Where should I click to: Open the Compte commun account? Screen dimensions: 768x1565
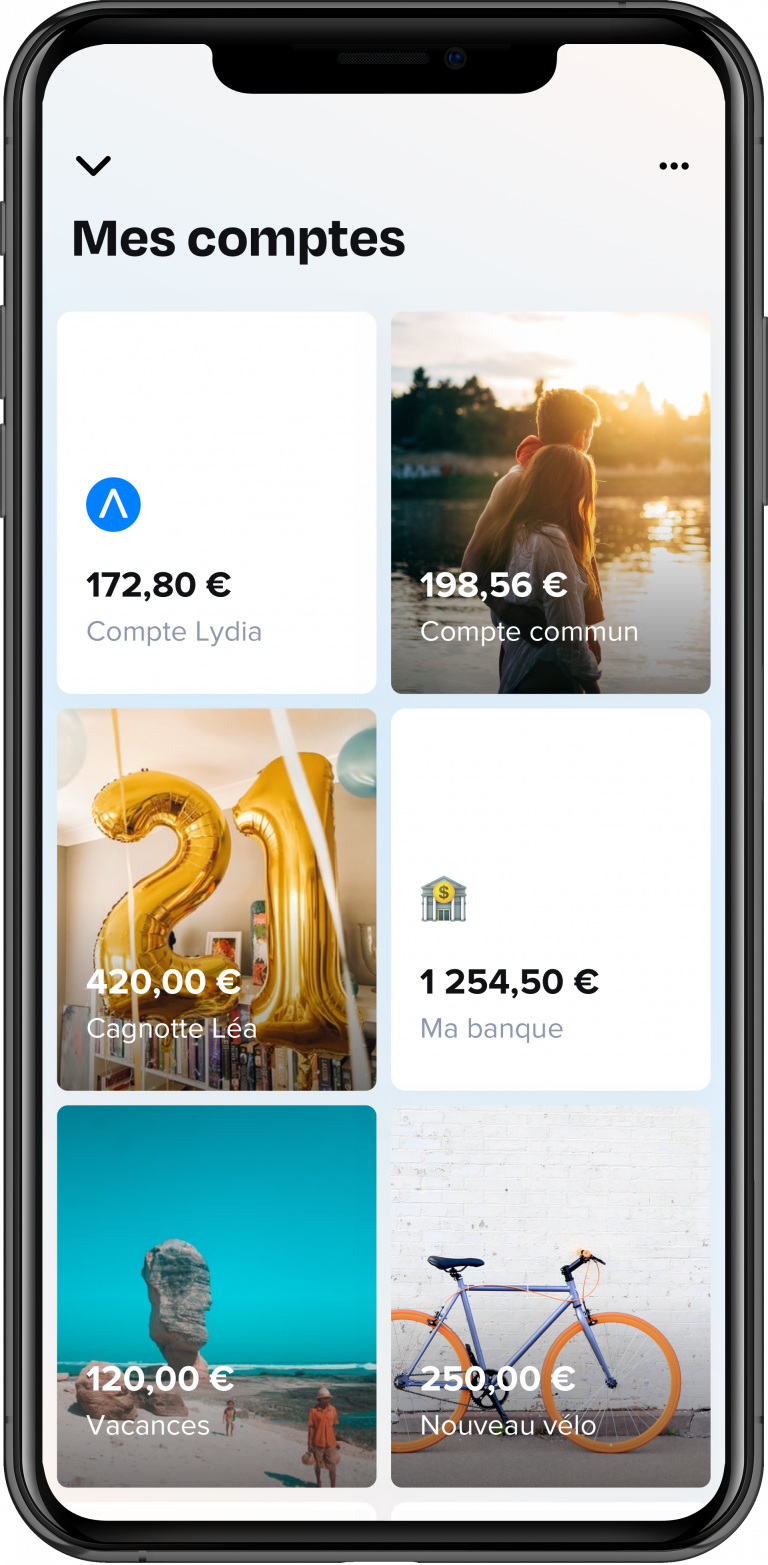click(550, 503)
